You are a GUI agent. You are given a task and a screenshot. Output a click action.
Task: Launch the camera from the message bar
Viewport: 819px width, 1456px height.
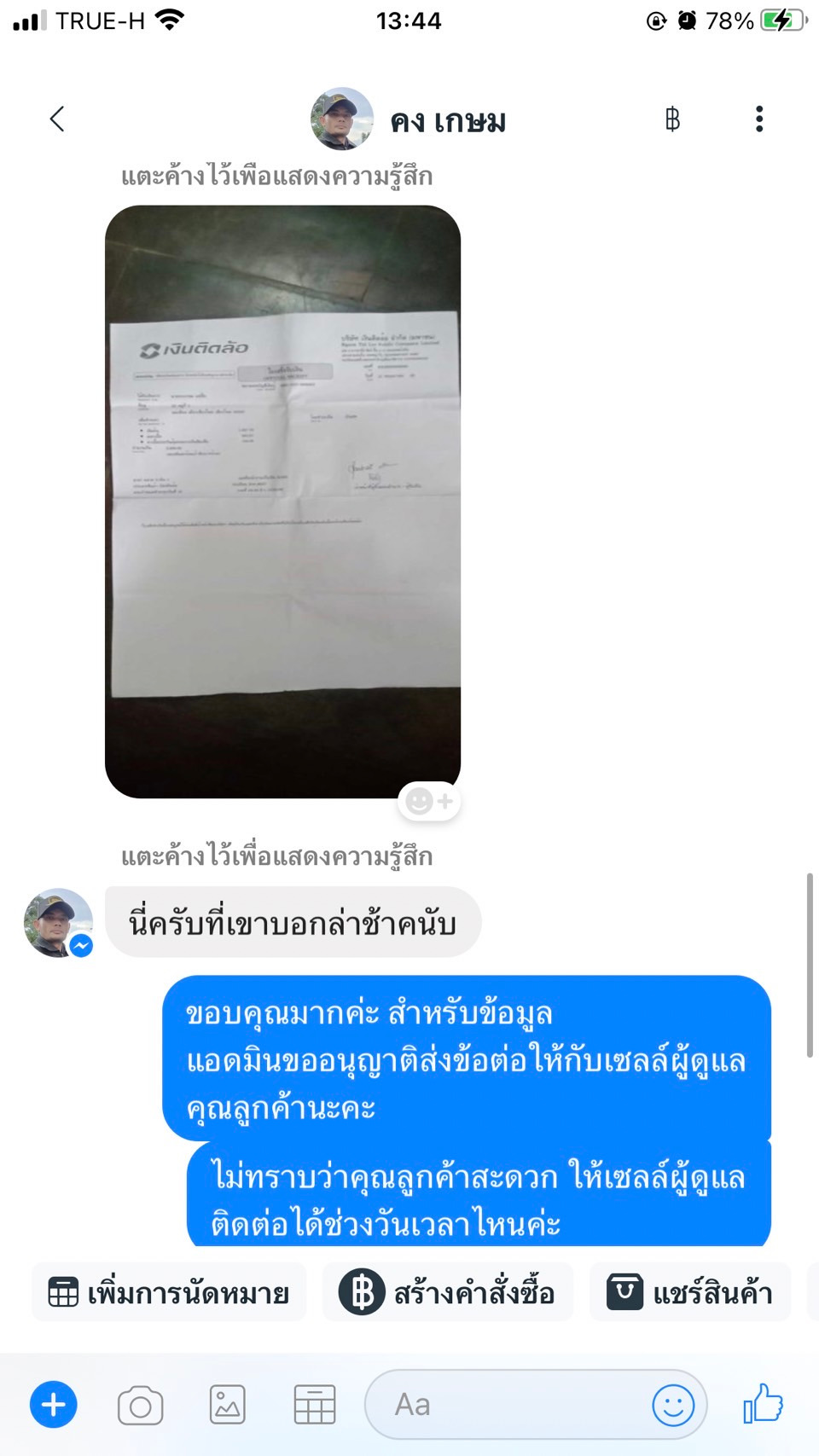point(141,1406)
